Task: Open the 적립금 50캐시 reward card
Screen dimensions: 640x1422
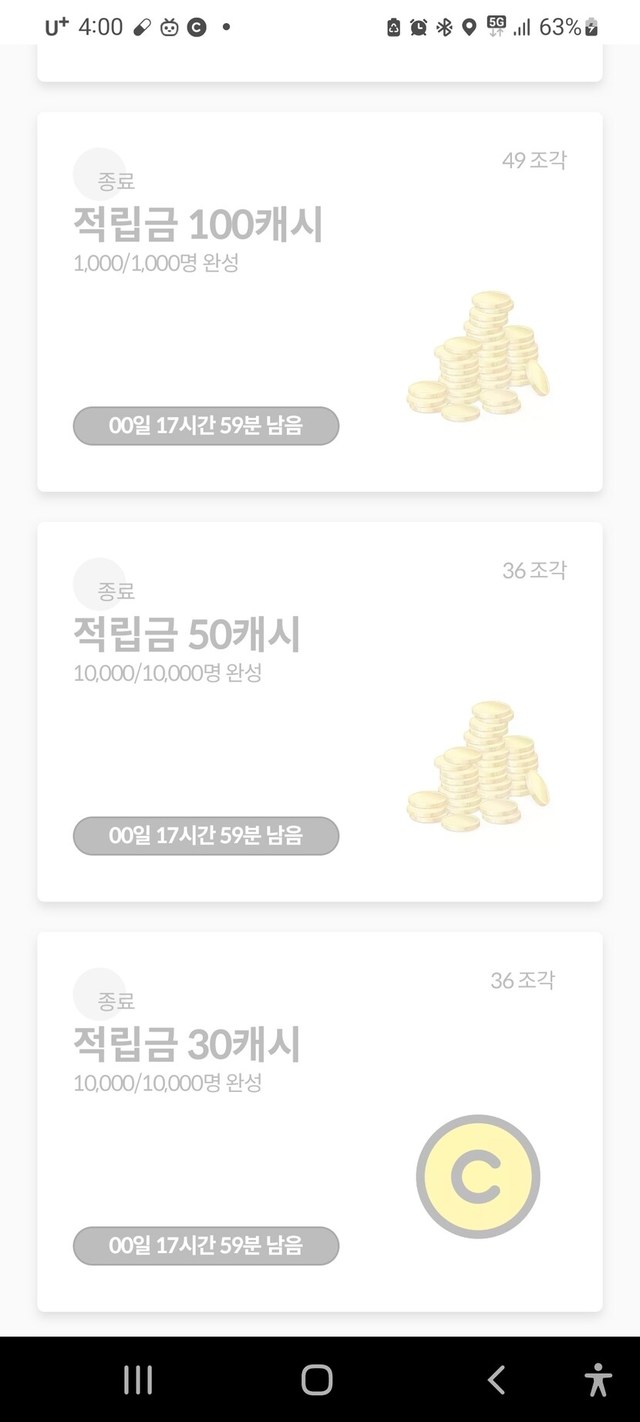Action: pos(319,711)
